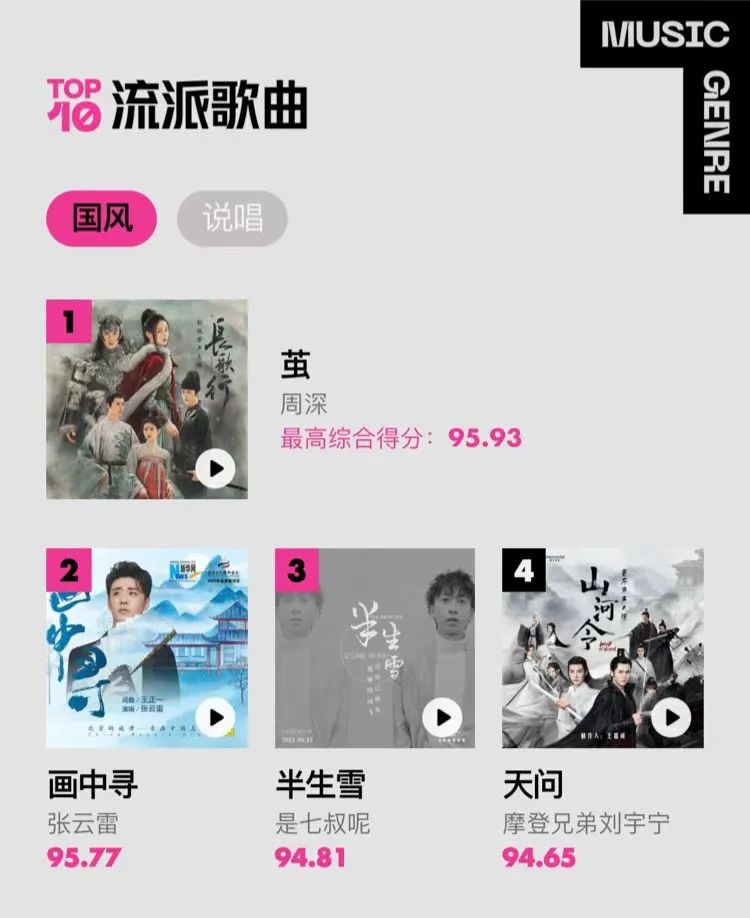The height and width of the screenshot is (918, 750).
Task: Switch to the 说唱 tab
Action: pyautogui.click(x=232, y=219)
